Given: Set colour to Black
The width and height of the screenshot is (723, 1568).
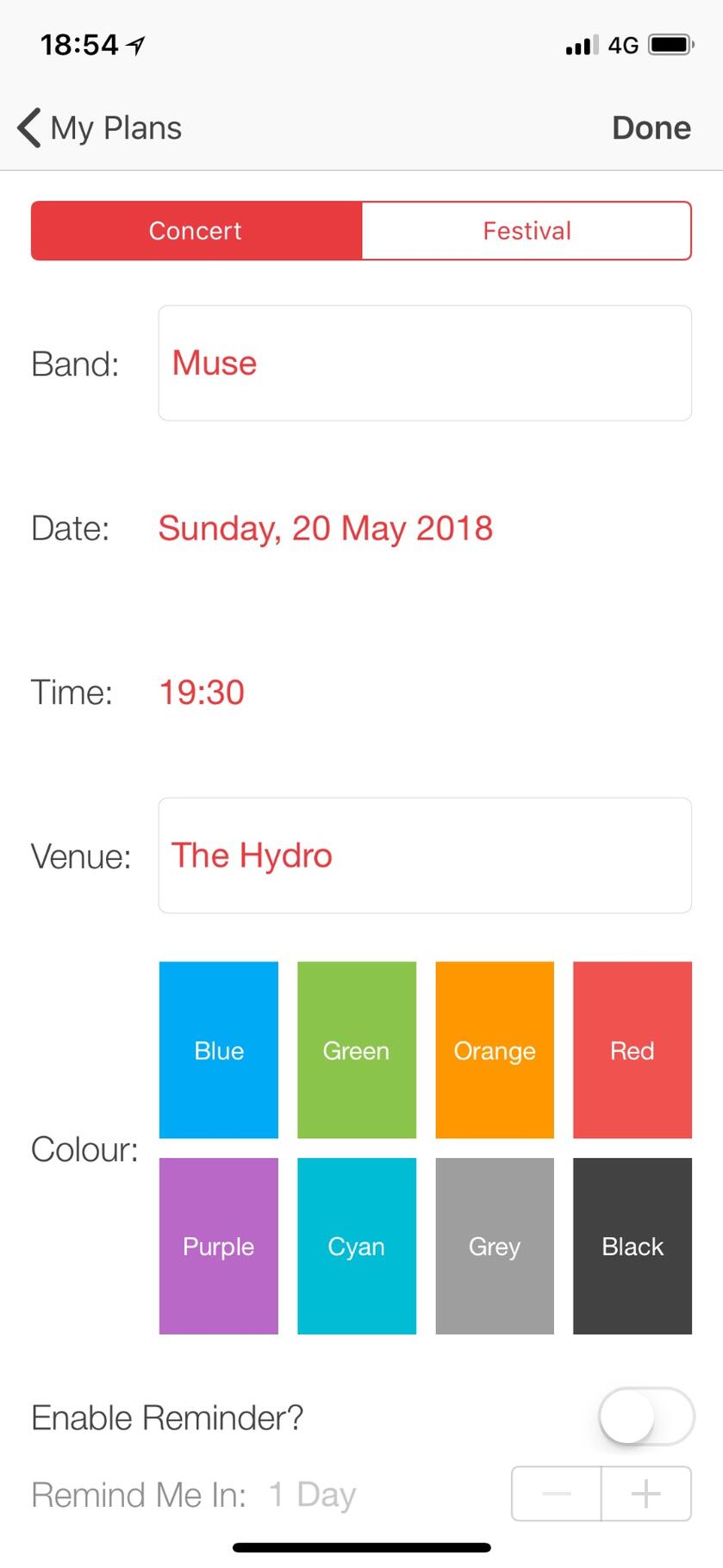Looking at the screenshot, I should pos(633,1246).
